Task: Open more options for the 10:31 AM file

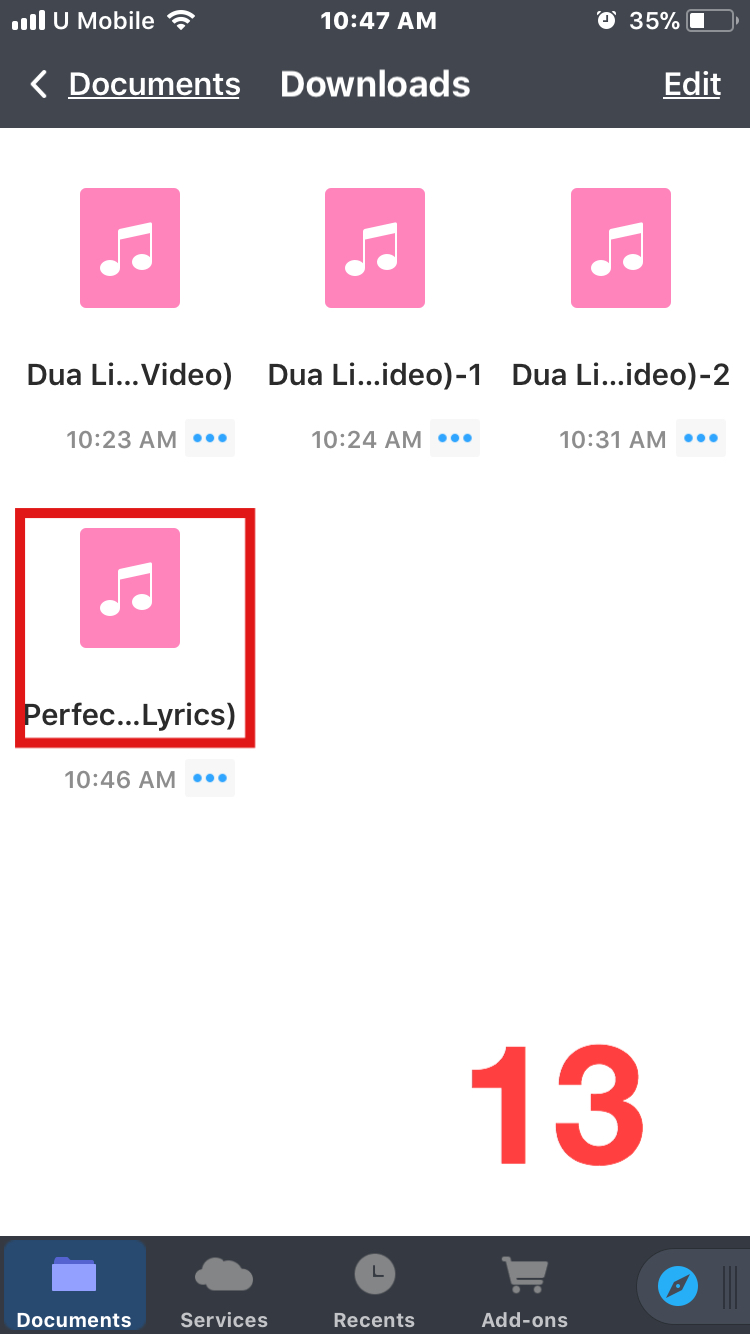Action: click(x=701, y=438)
